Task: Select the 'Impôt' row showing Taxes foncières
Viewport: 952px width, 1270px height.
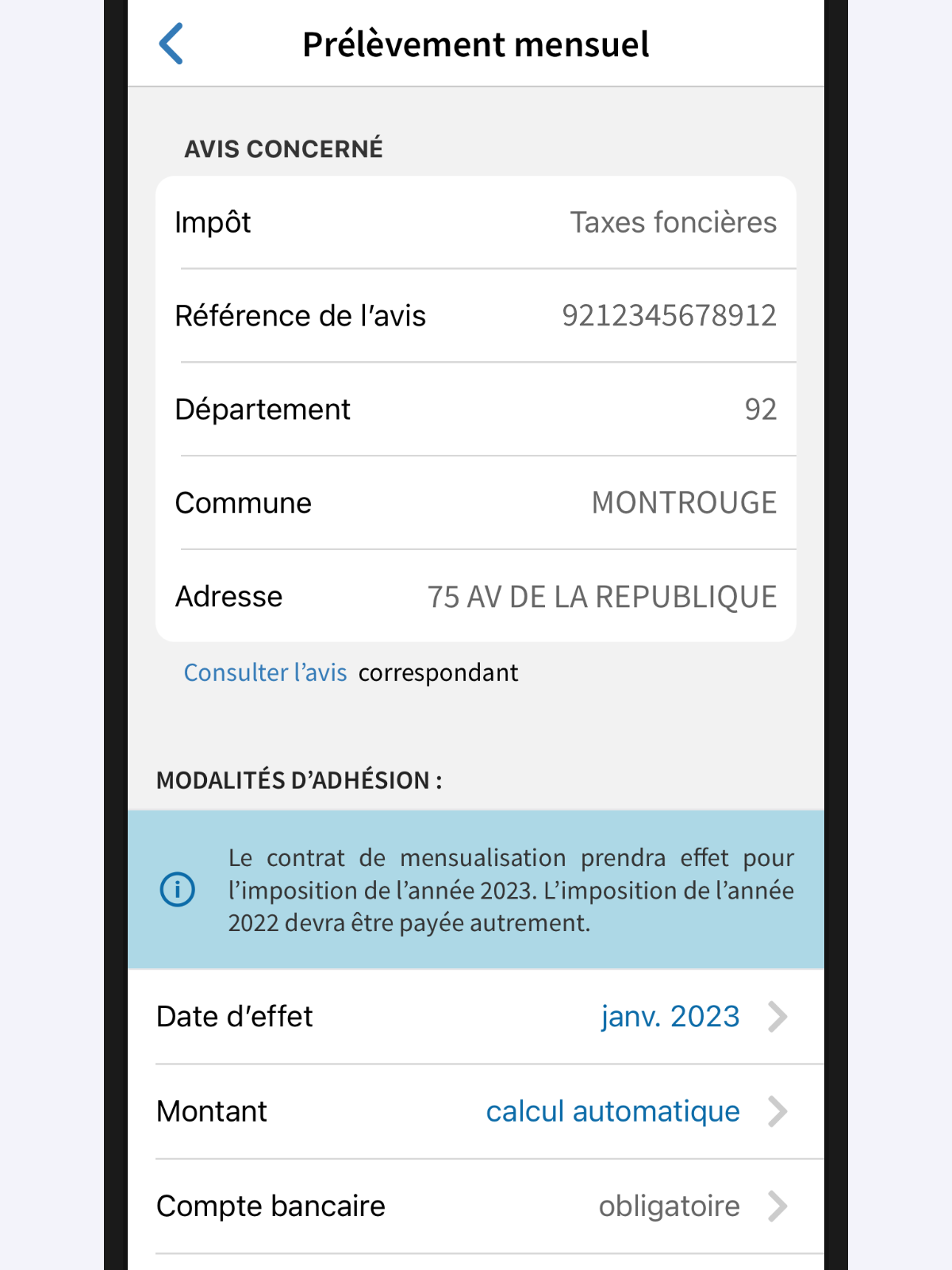Action: pos(476,222)
